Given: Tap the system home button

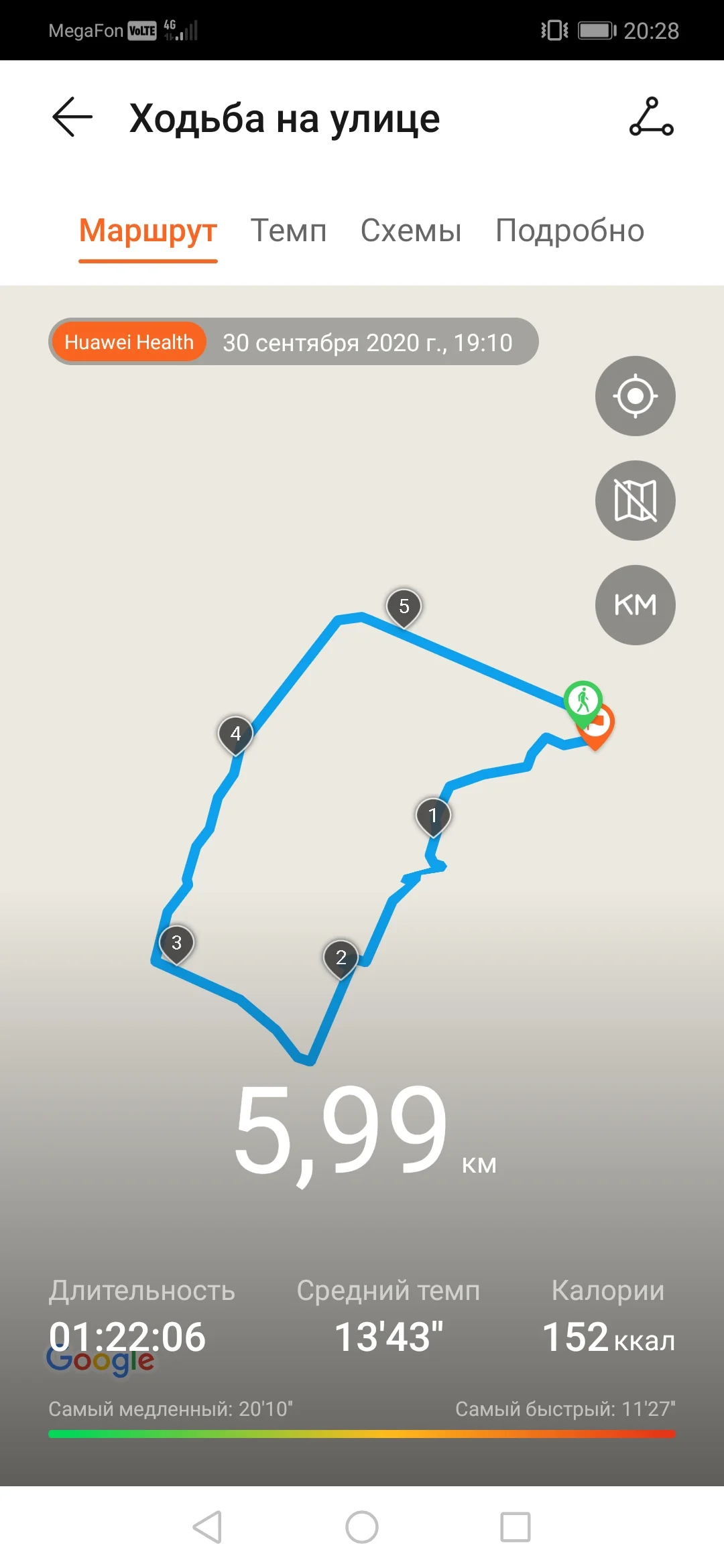Looking at the screenshot, I should pos(362,1527).
